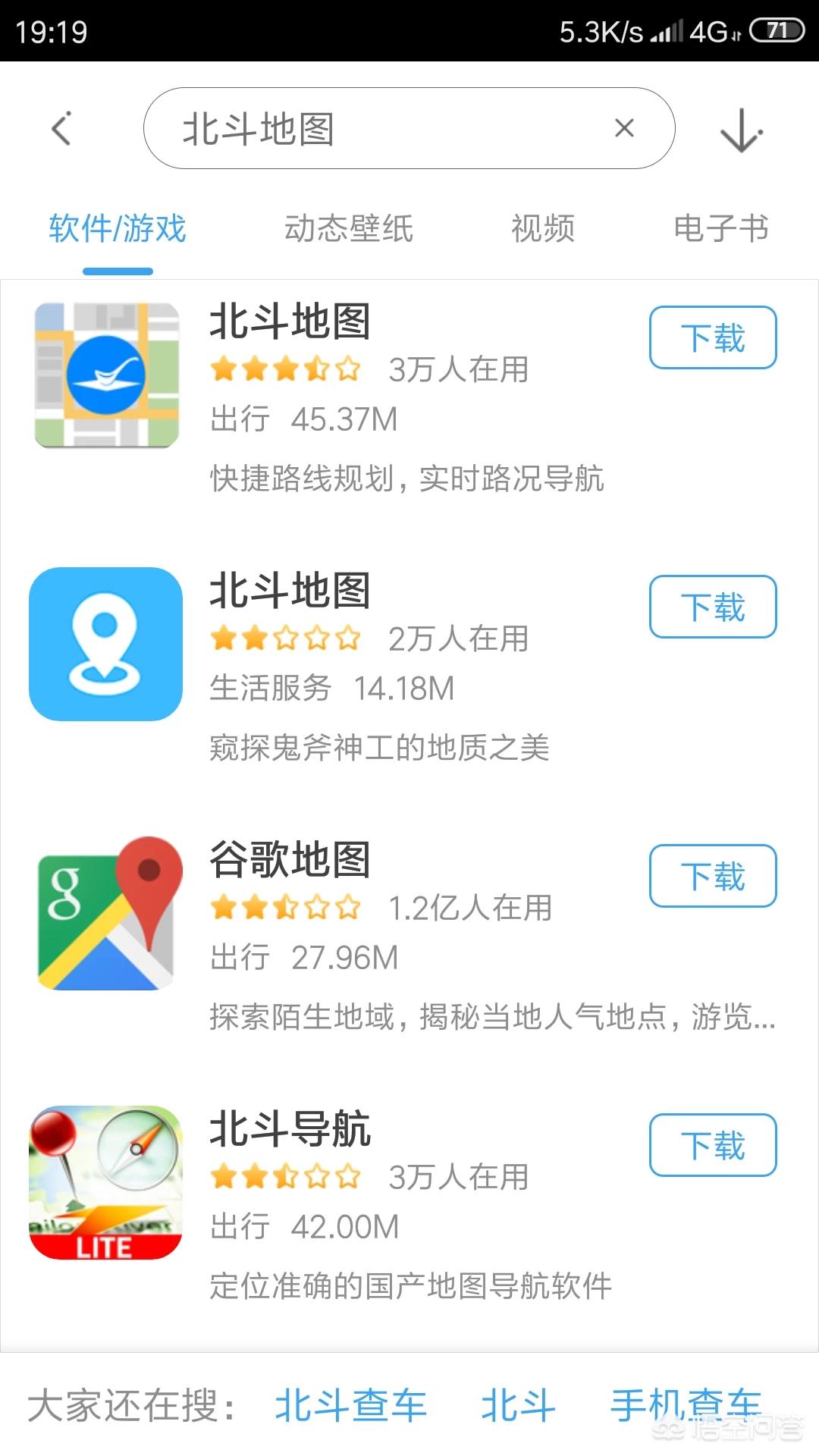819x1456 pixels.
Task: Switch to the 电子书 tab
Action: (x=720, y=228)
